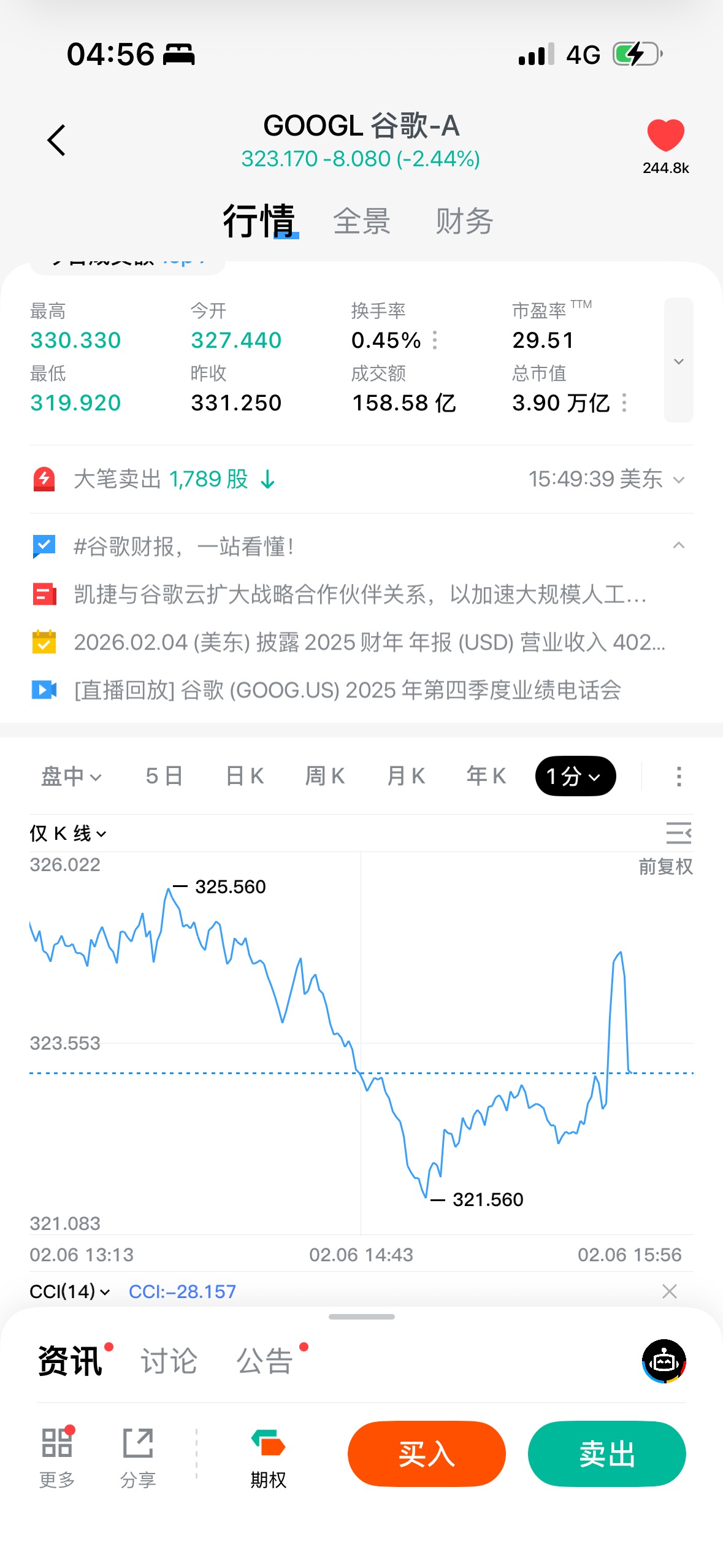Tap the red heart favorite icon
Viewport: 723px width, 1568px height.
tap(665, 135)
